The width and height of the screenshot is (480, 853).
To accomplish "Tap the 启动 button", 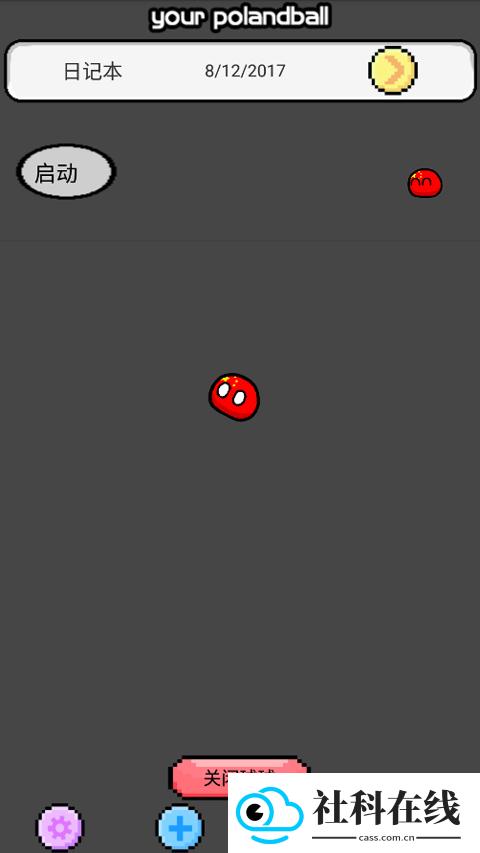I will pyautogui.click(x=66, y=172).
